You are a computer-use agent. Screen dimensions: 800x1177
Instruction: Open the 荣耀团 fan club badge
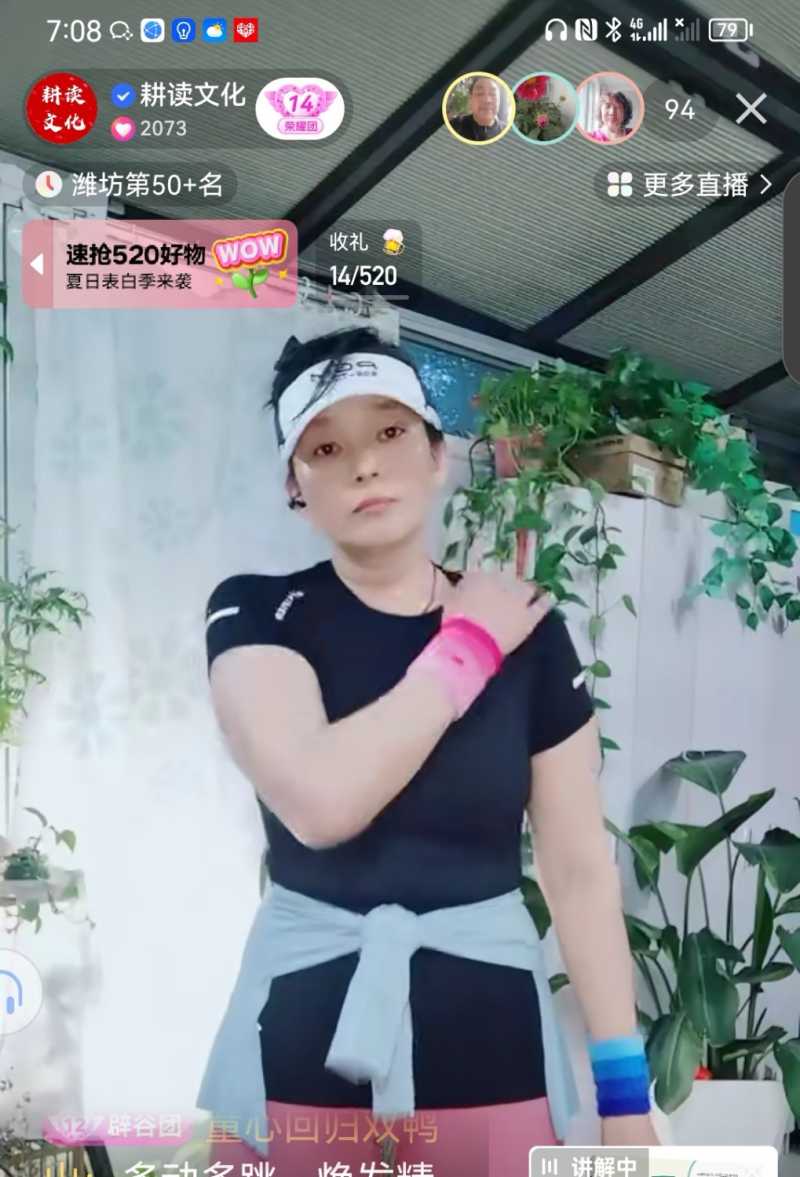click(300, 109)
